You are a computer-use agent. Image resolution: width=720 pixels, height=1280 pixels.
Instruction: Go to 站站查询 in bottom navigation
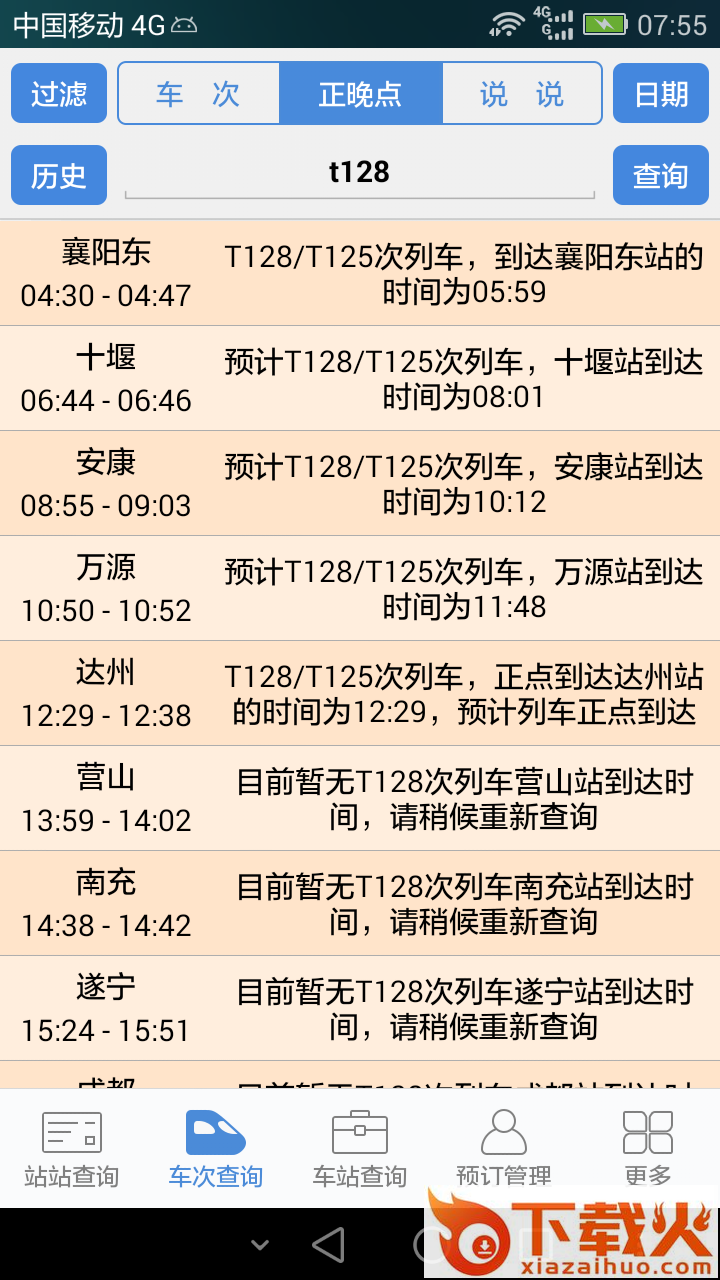72,1149
